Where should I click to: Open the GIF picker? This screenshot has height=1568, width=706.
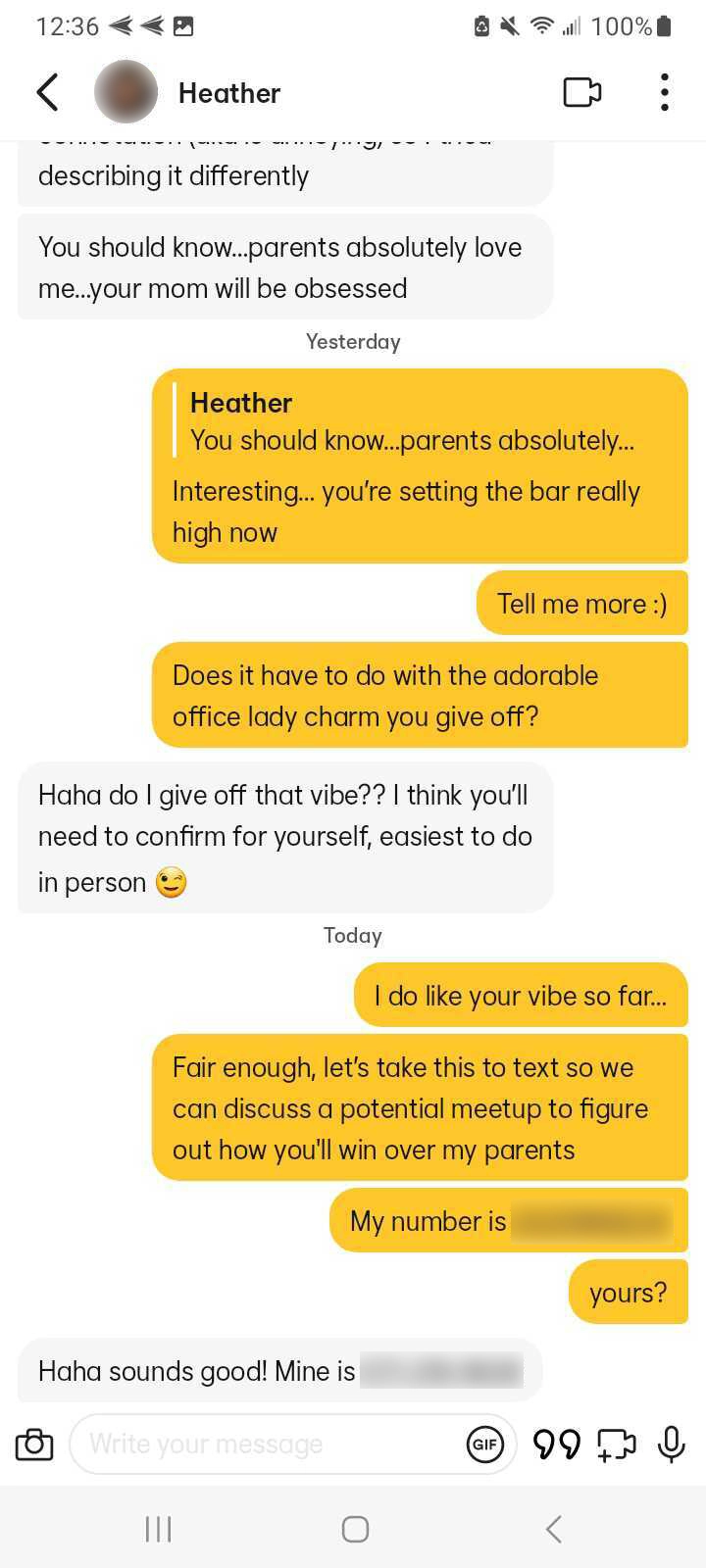click(484, 1445)
